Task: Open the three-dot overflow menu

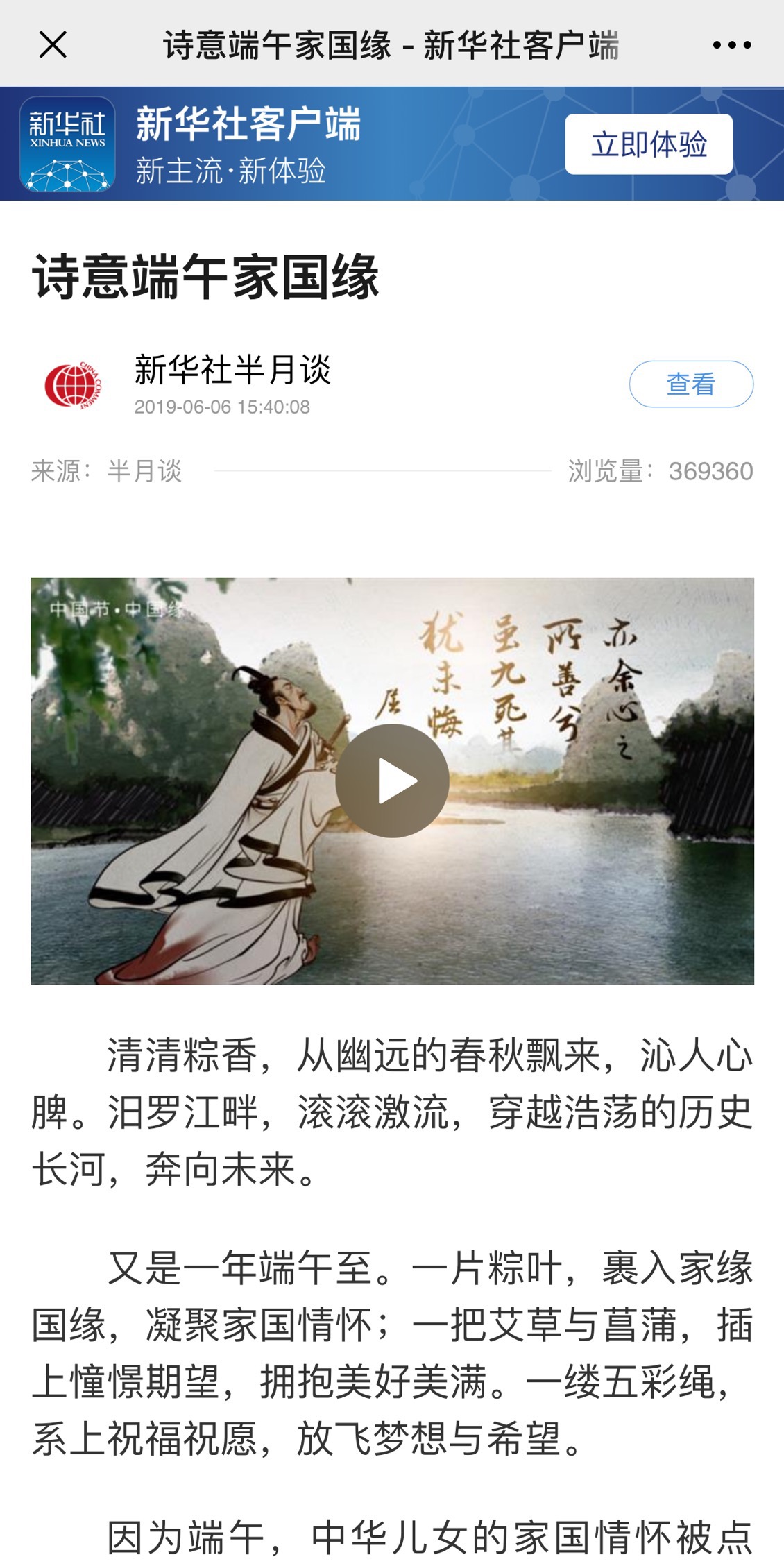Action: tap(731, 45)
